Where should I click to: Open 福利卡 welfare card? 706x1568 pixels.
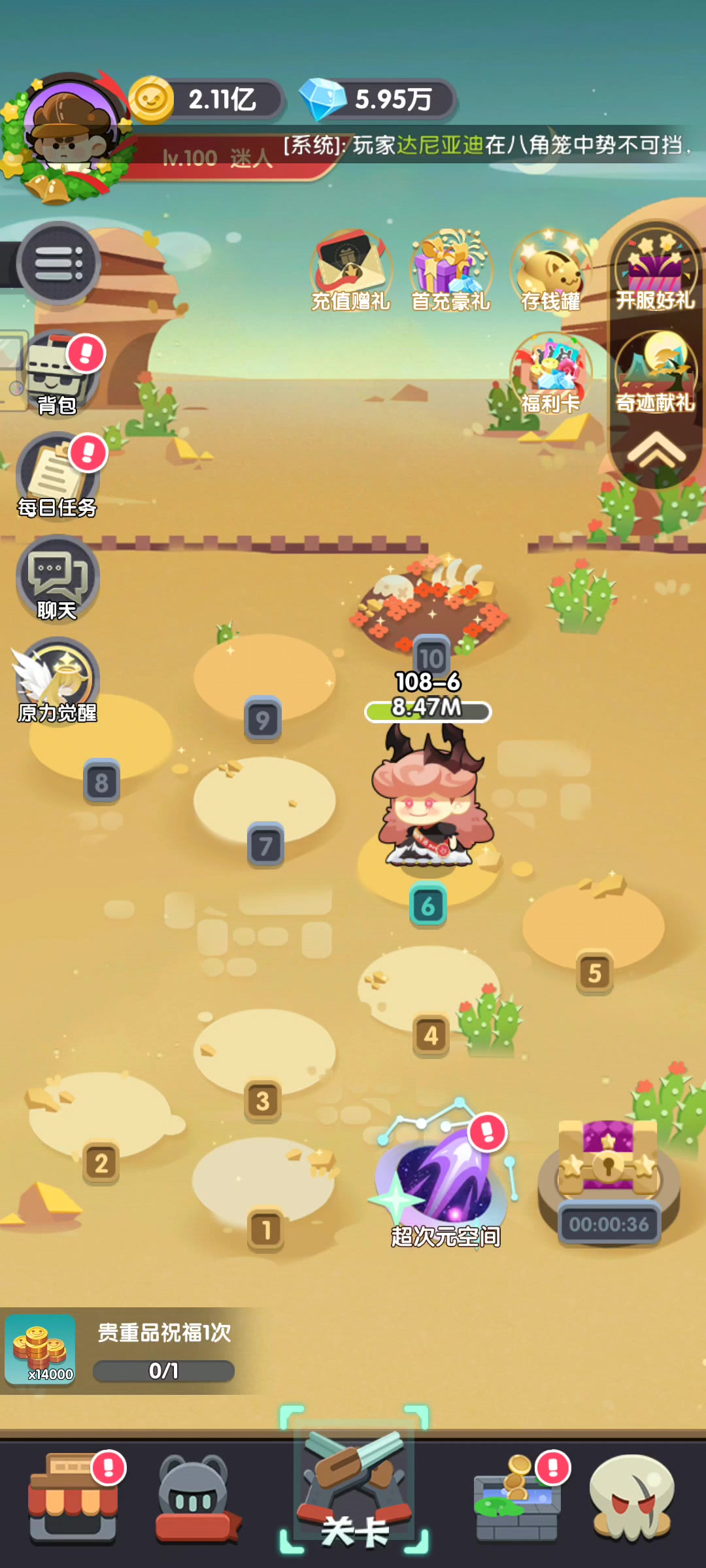pyautogui.click(x=550, y=374)
